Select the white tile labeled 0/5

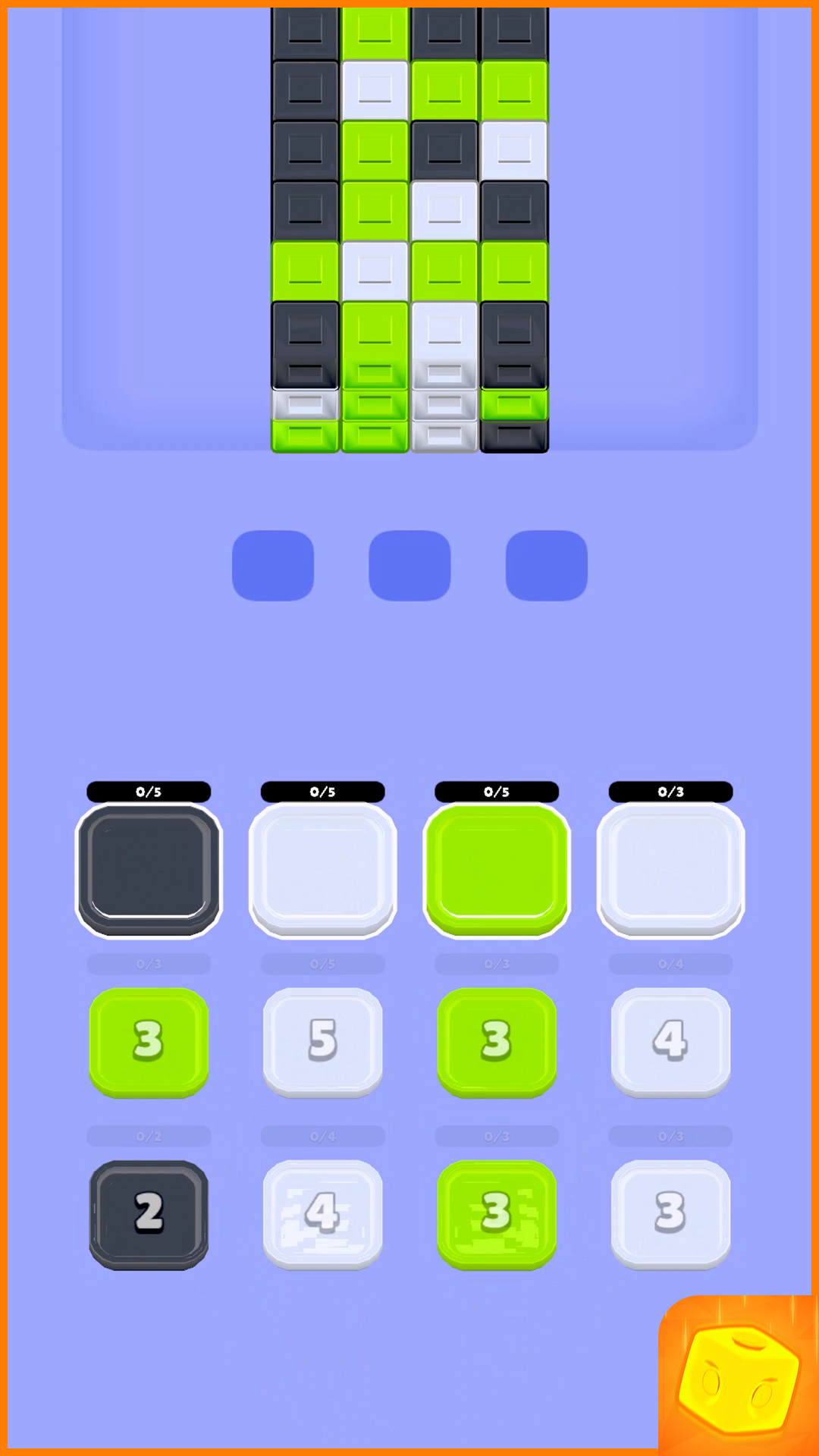point(322,869)
